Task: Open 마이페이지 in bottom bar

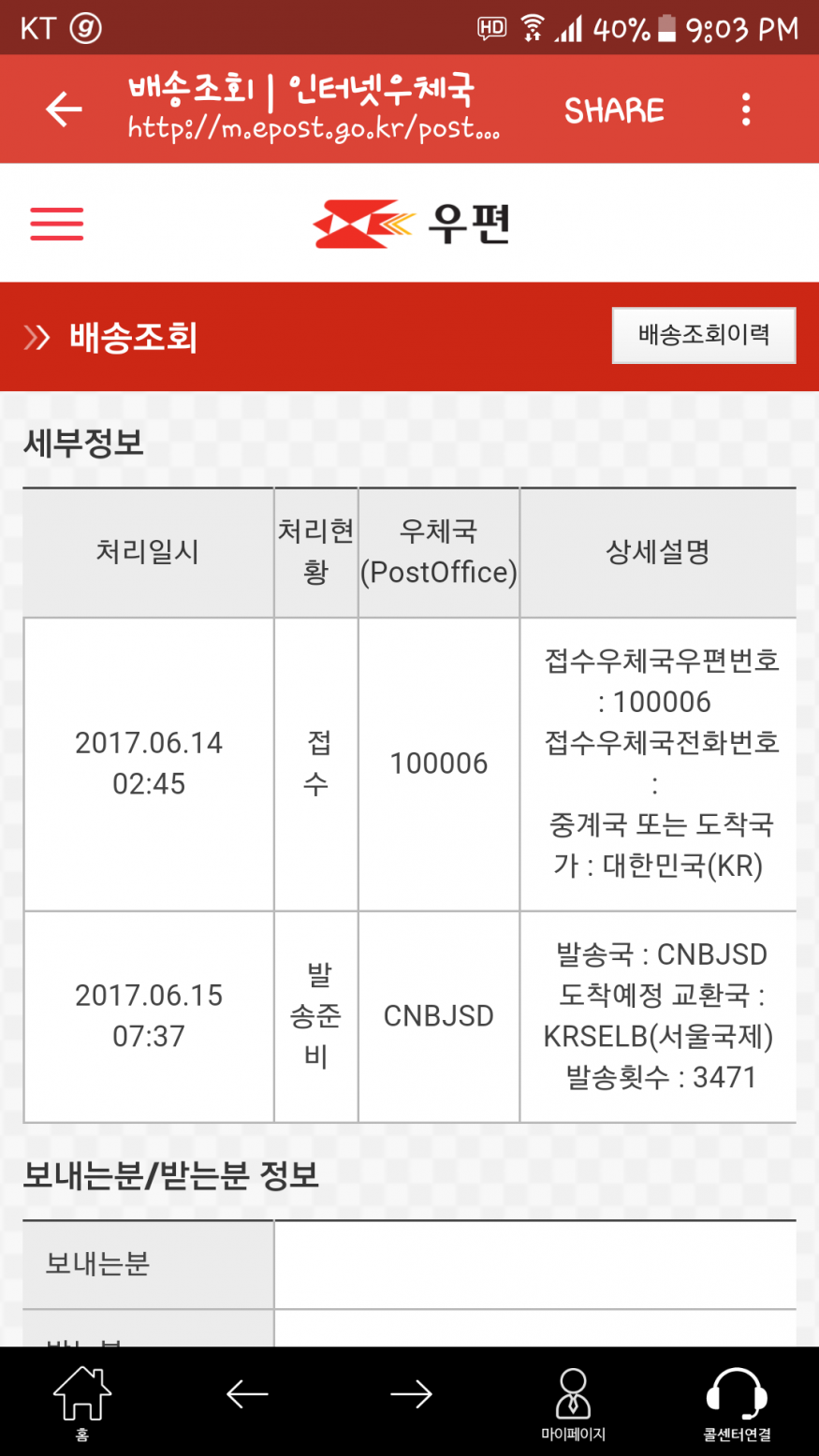Action: coord(573,1401)
